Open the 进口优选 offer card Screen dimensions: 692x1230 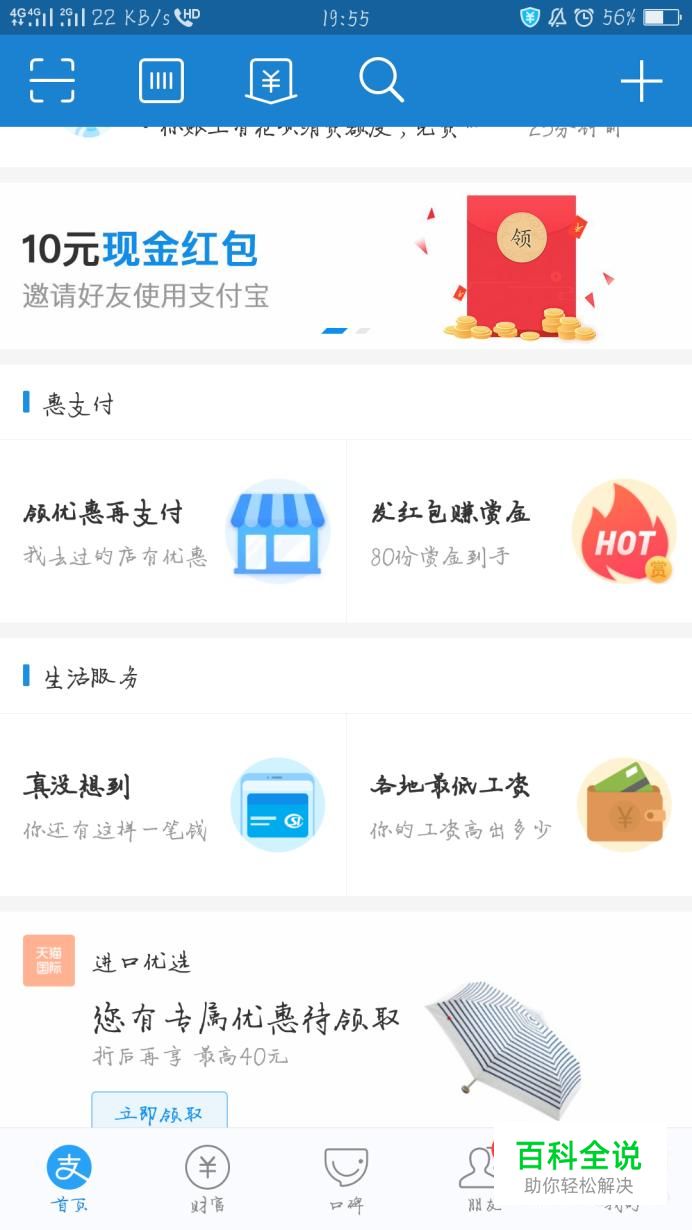pyautogui.click(x=300, y=1020)
